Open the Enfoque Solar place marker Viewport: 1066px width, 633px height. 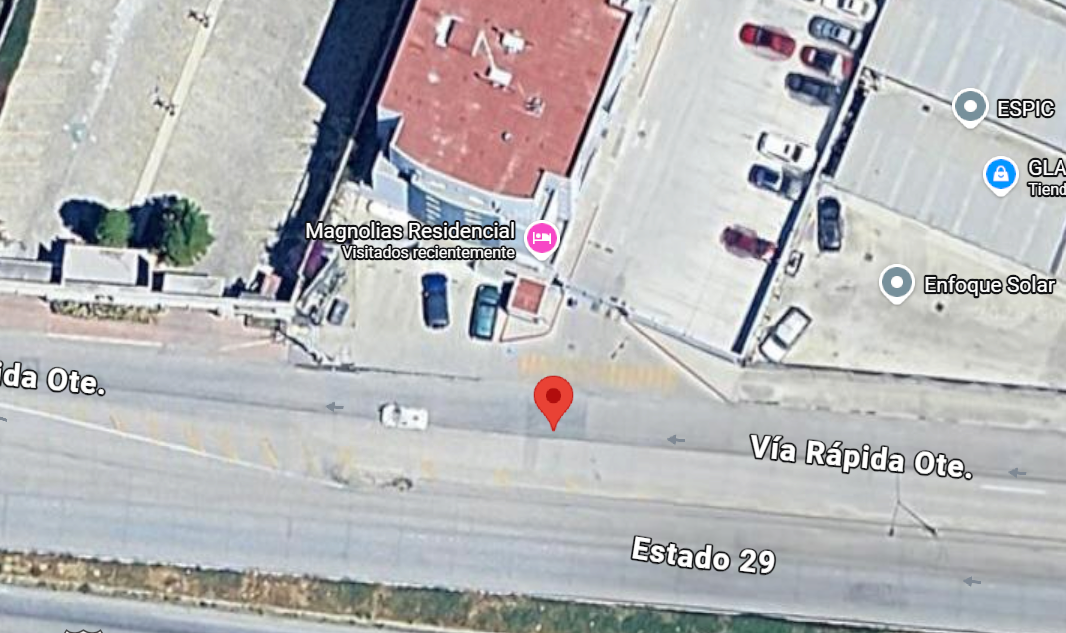tap(897, 283)
